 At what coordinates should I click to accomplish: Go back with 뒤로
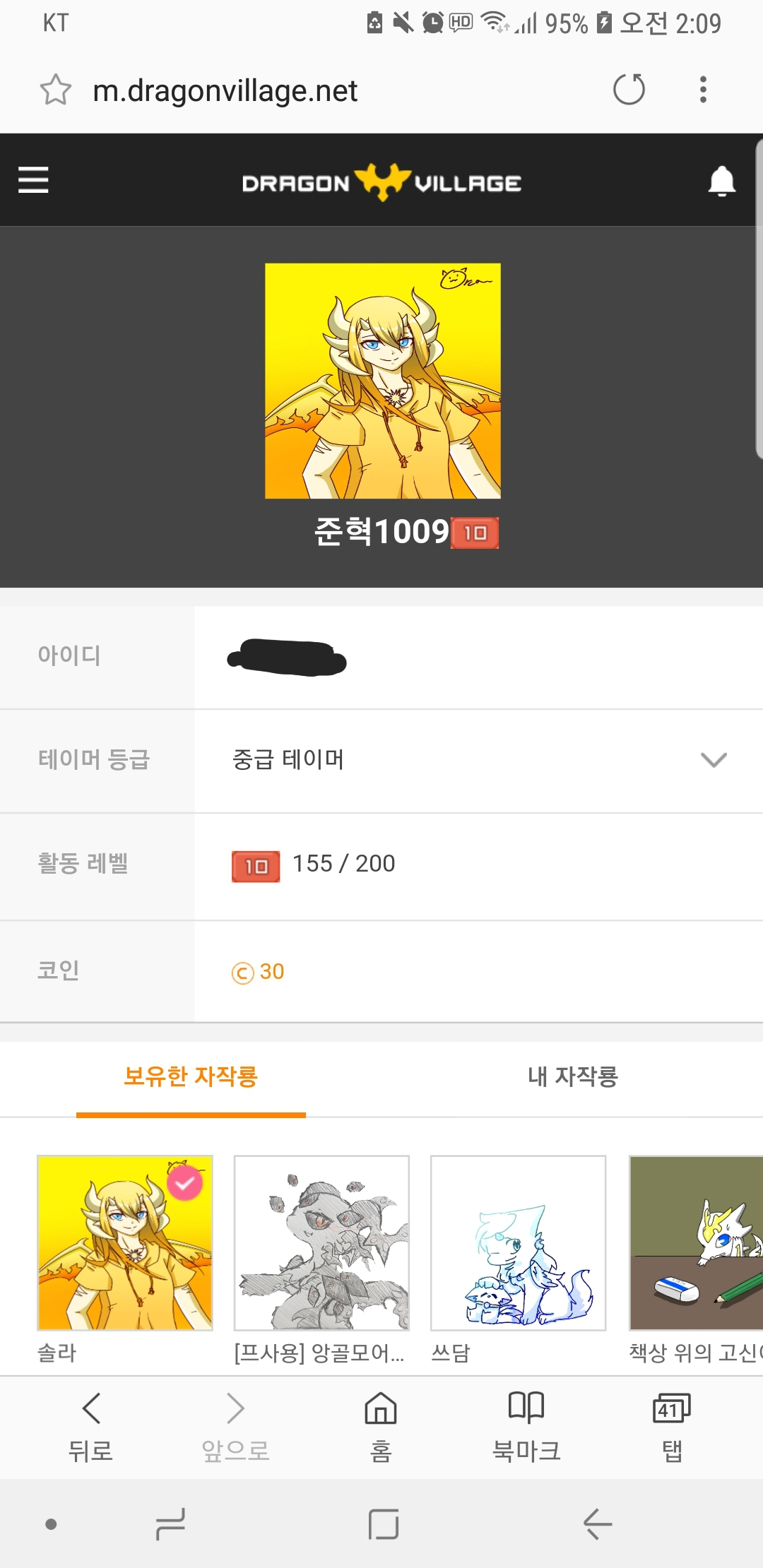click(91, 1423)
